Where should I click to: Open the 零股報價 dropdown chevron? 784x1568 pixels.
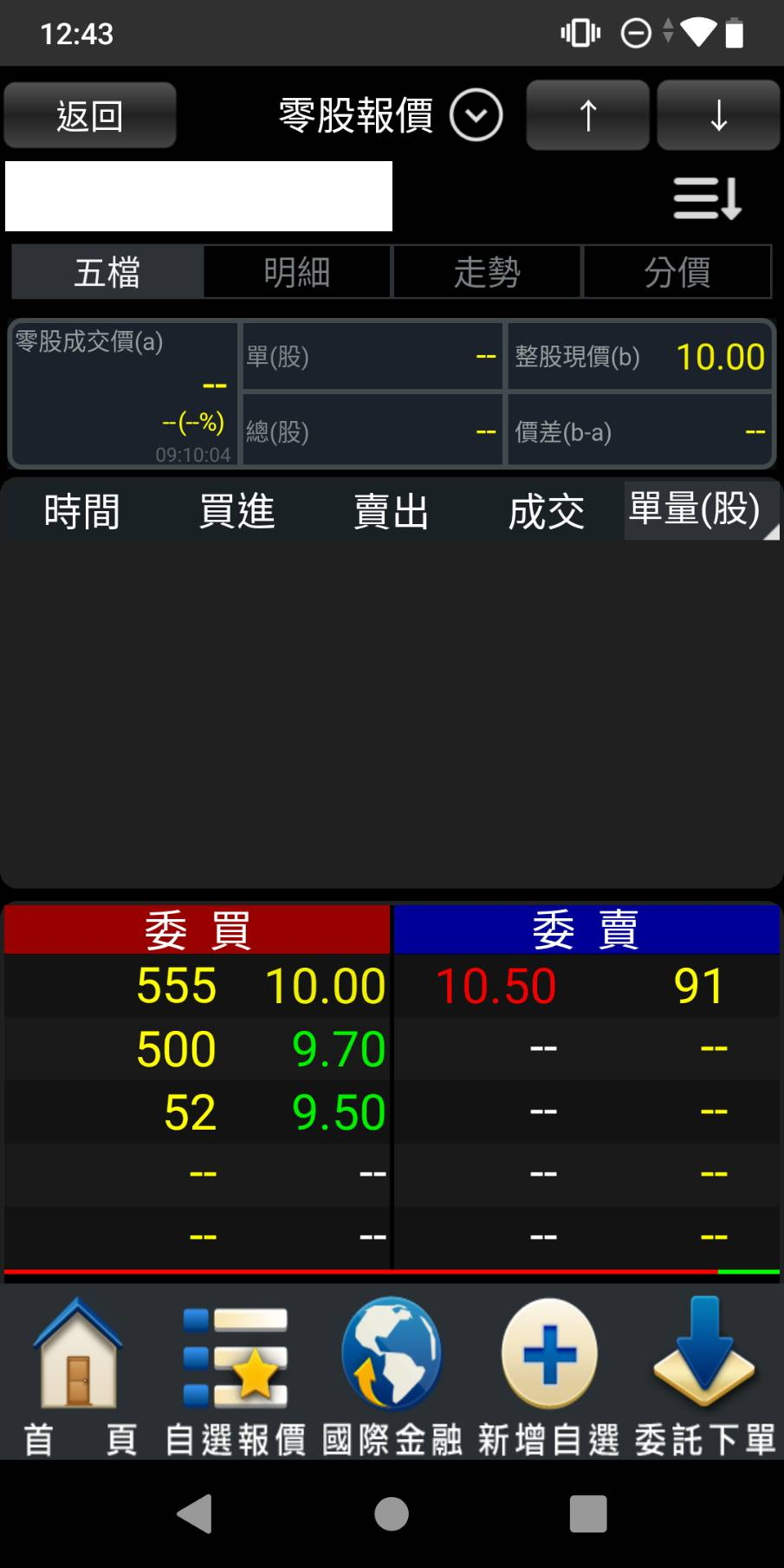(476, 115)
